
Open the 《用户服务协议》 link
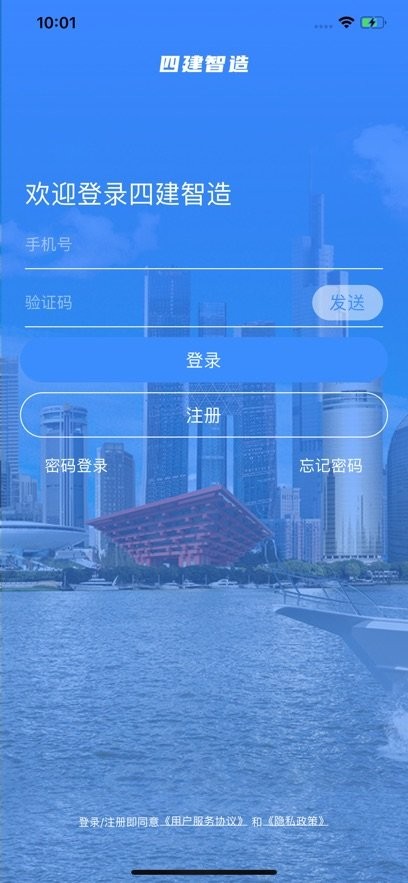(204, 822)
